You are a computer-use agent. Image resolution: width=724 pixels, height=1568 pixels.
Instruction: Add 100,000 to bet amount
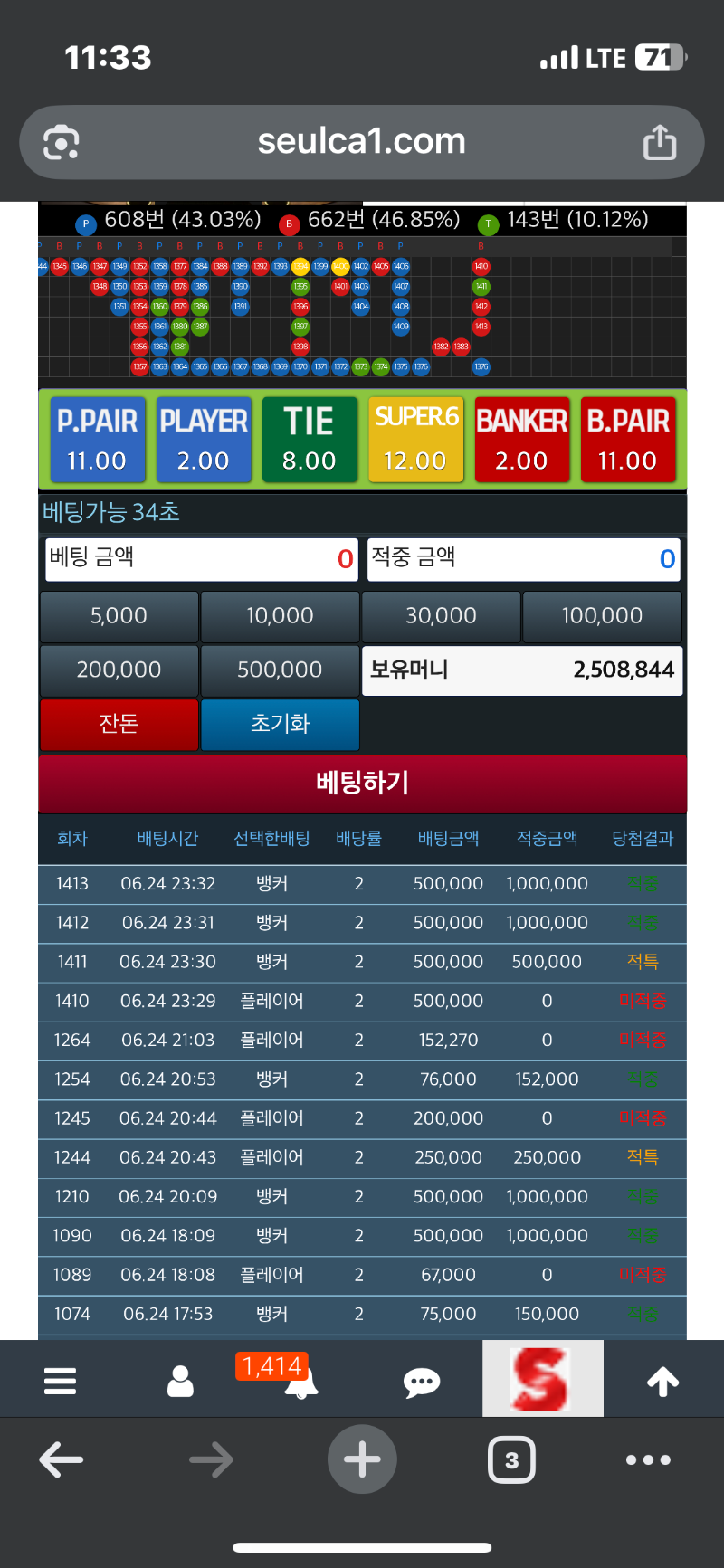(x=602, y=616)
